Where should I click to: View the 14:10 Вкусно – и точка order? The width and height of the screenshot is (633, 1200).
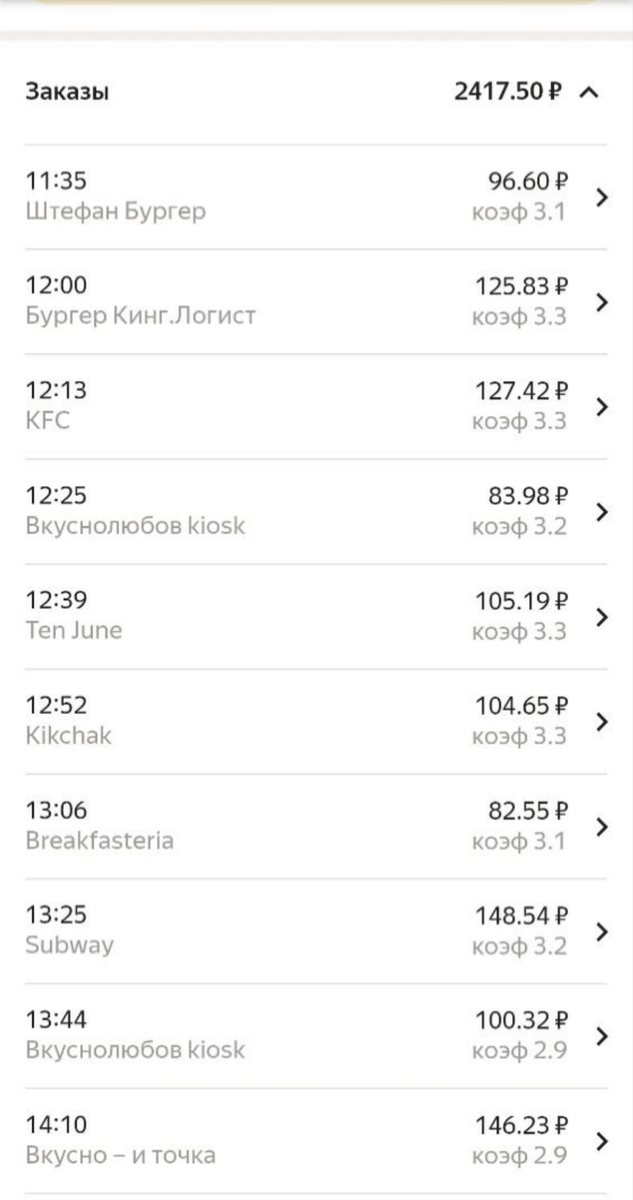point(315,1141)
